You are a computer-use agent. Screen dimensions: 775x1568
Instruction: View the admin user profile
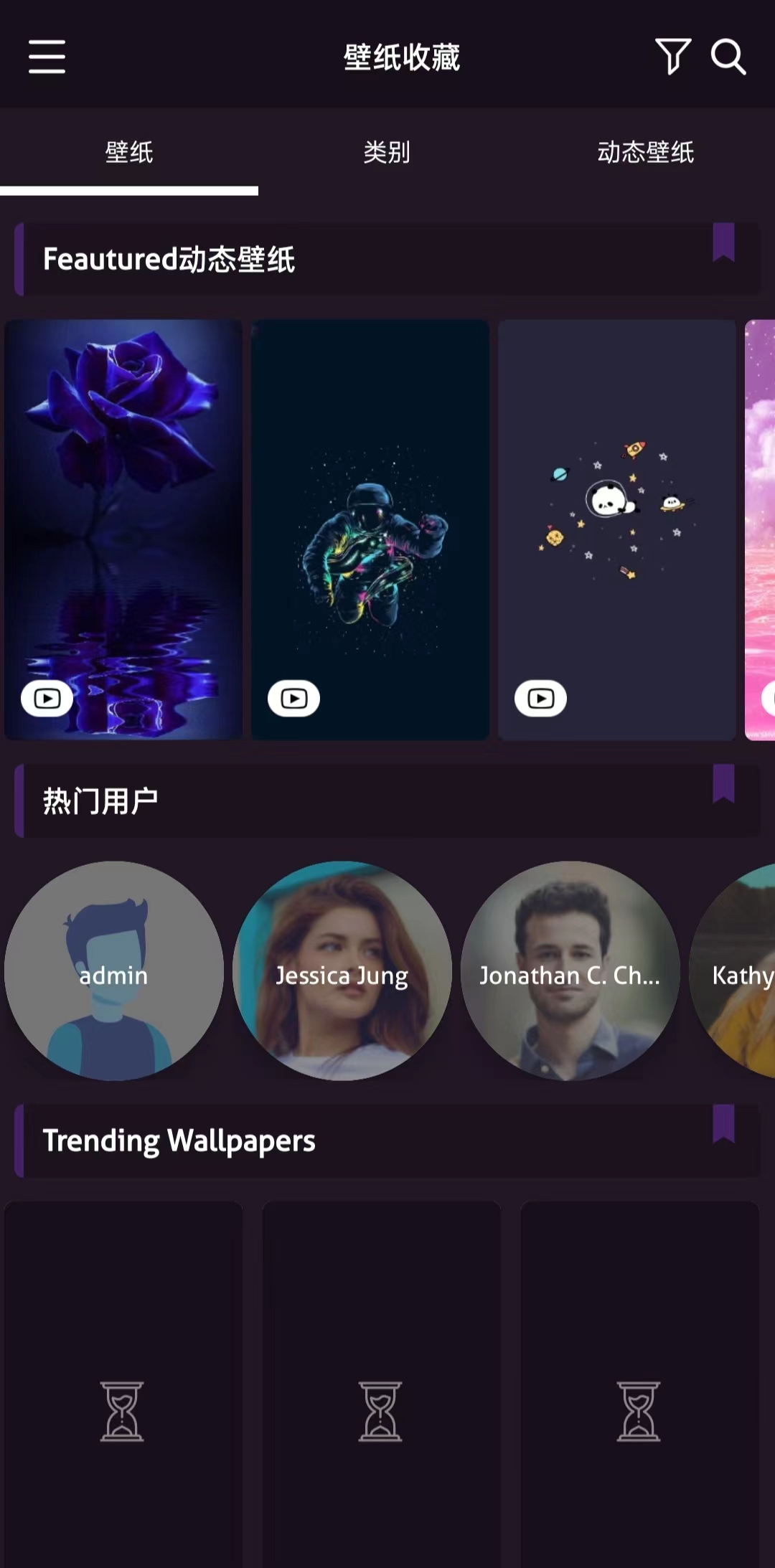(x=113, y=970)
